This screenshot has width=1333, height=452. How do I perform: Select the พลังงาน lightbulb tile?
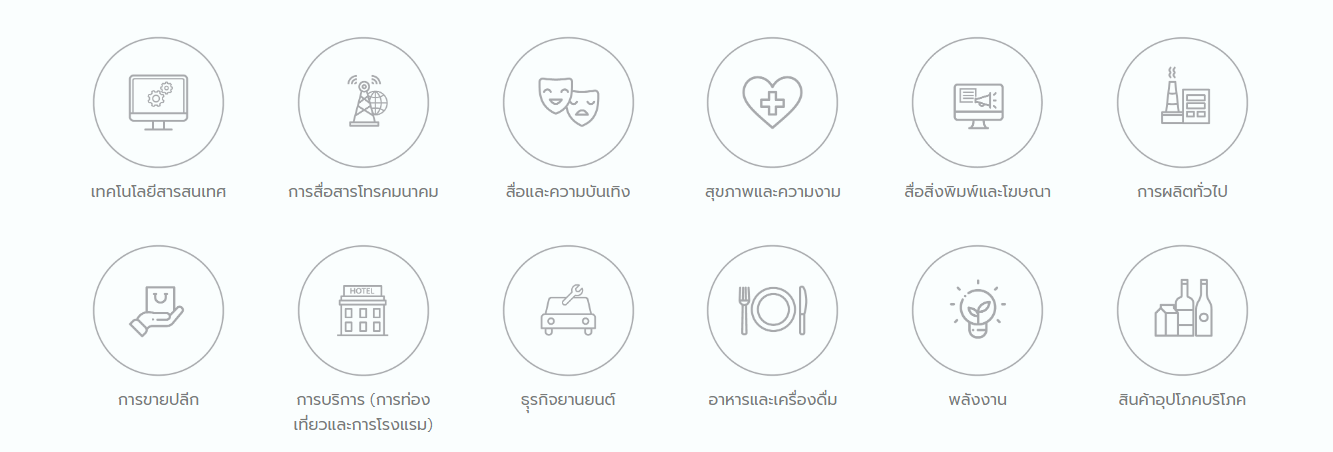(x=977, y=311)
